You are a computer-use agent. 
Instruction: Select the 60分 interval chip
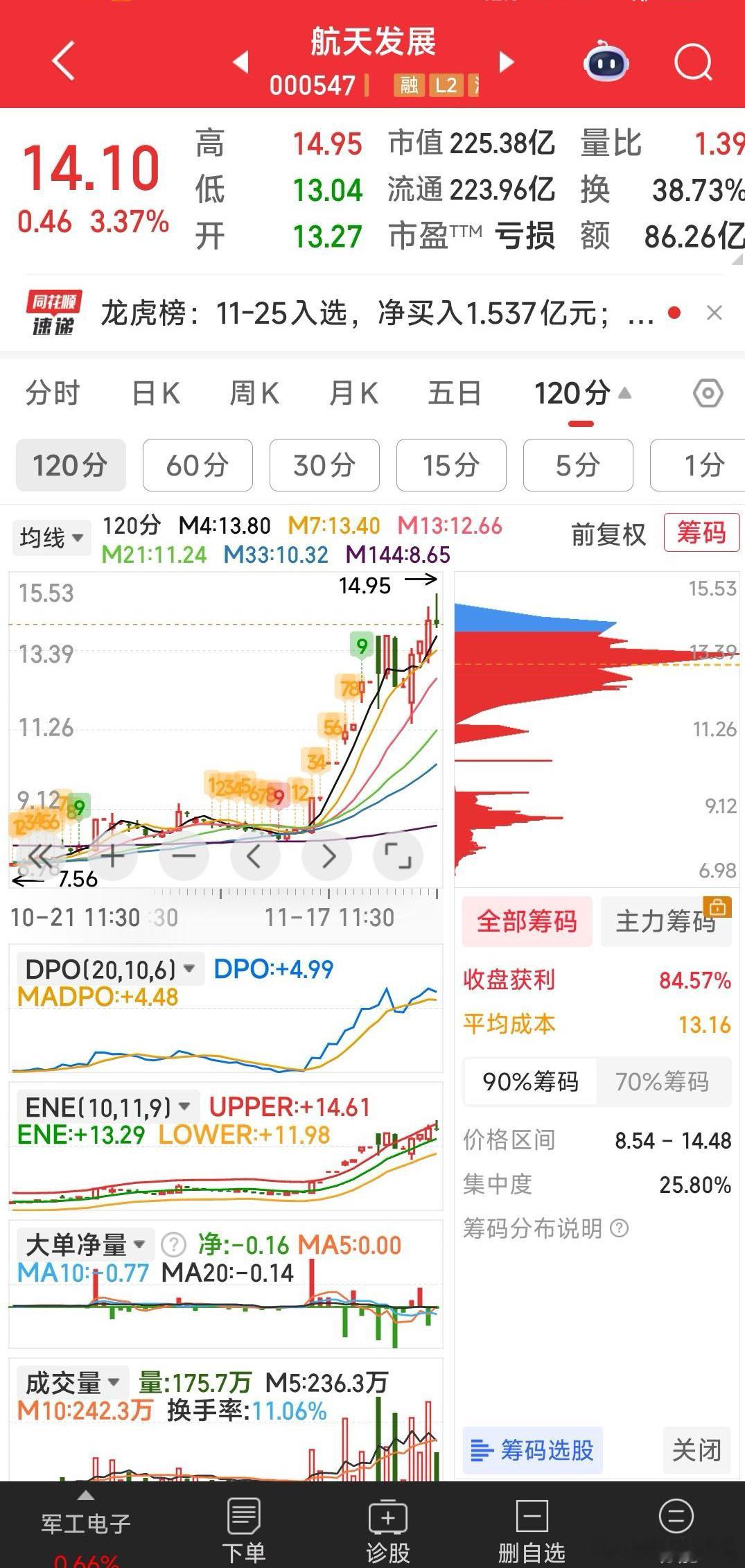click(x=198, y=465)
